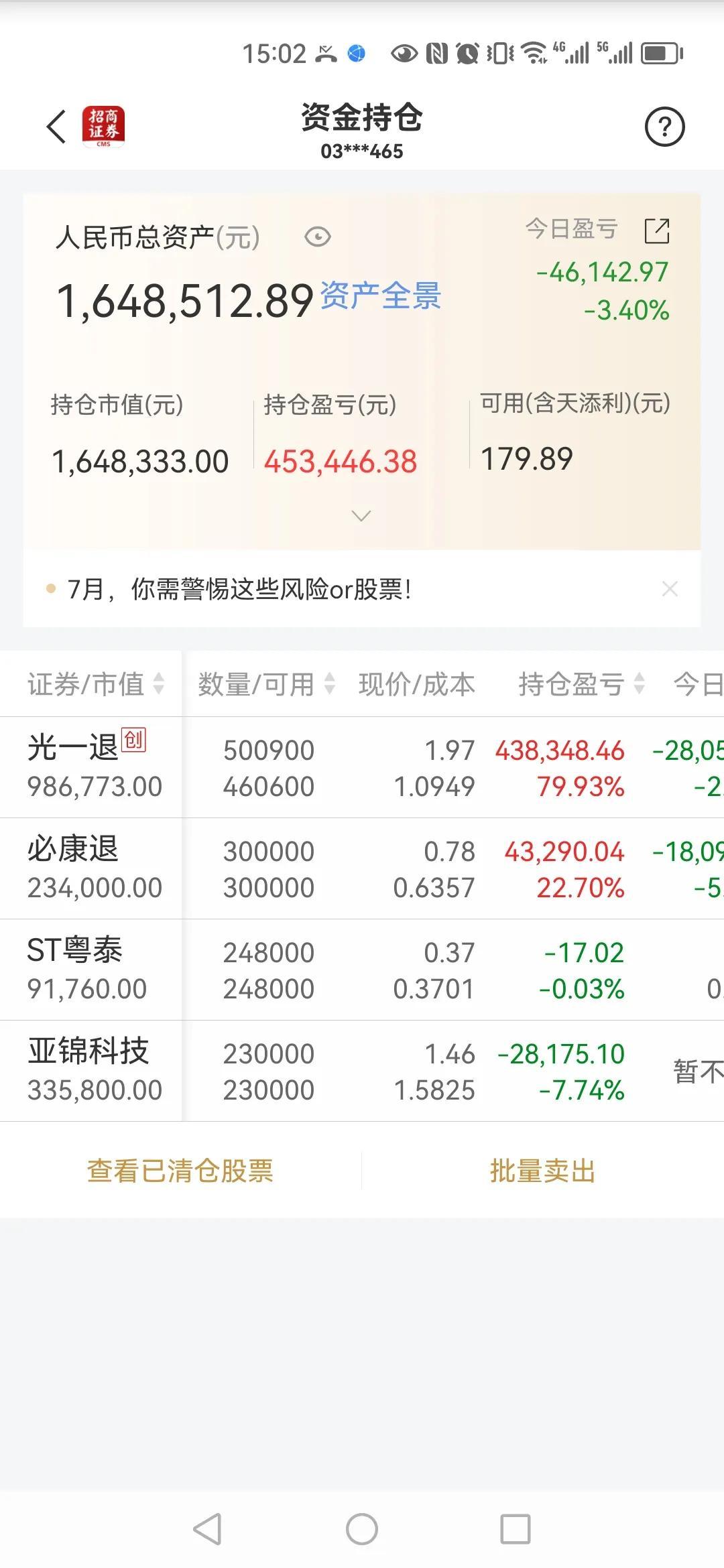724x1568 pixels.
Task: Dismiss the risk stocks notice banner
Action: point(670,589)
